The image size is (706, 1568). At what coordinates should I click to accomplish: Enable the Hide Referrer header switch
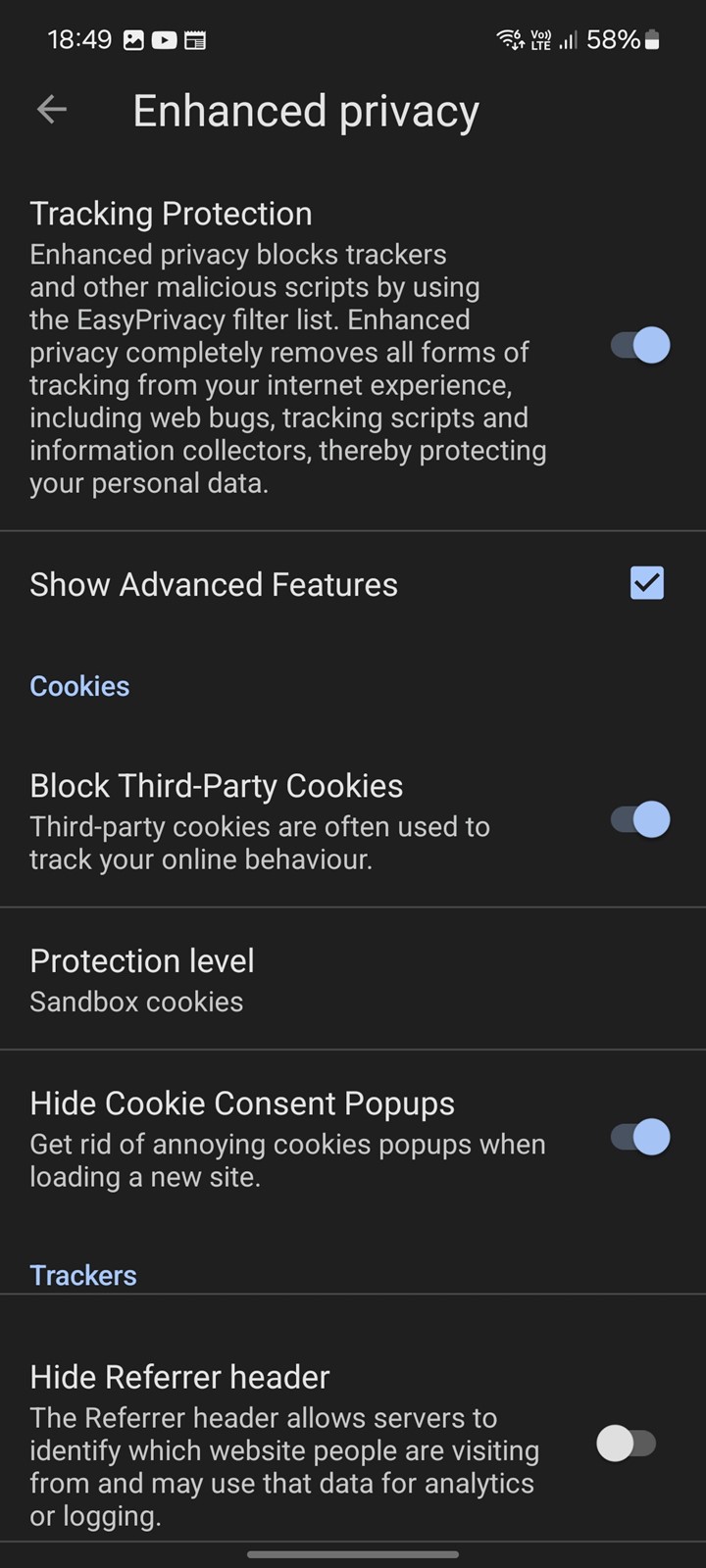[x=627, y=1444]
